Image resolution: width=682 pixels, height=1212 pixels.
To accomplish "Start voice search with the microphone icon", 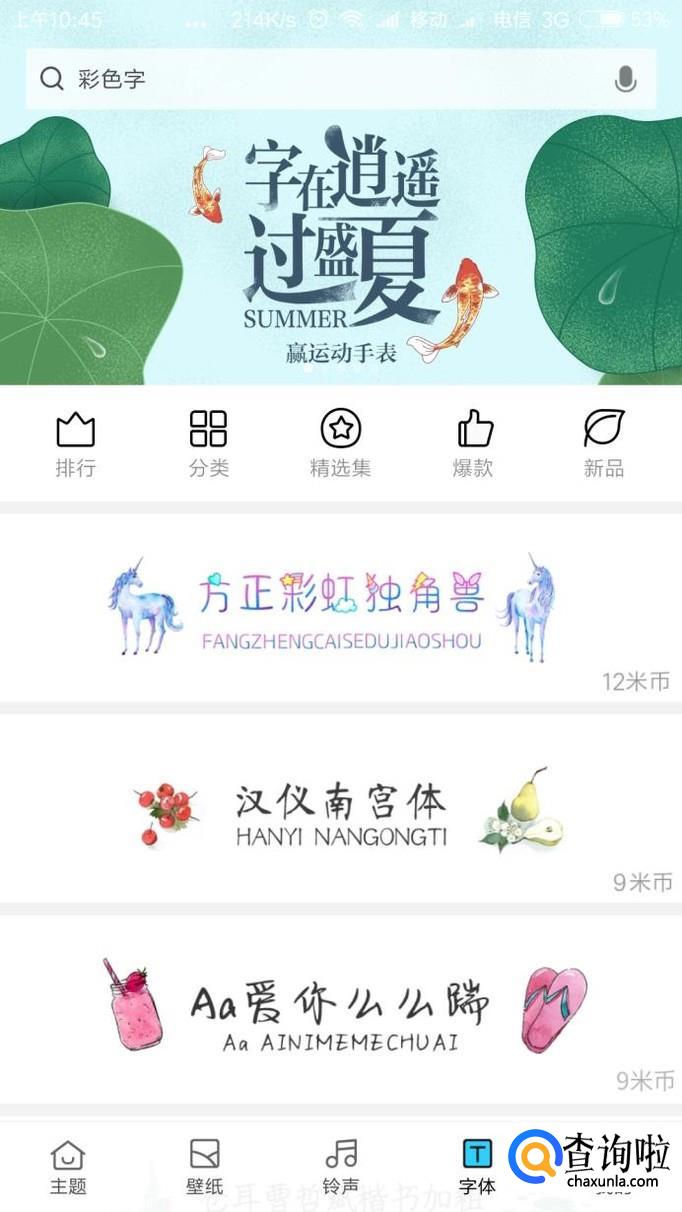I will tap(625, 79).
